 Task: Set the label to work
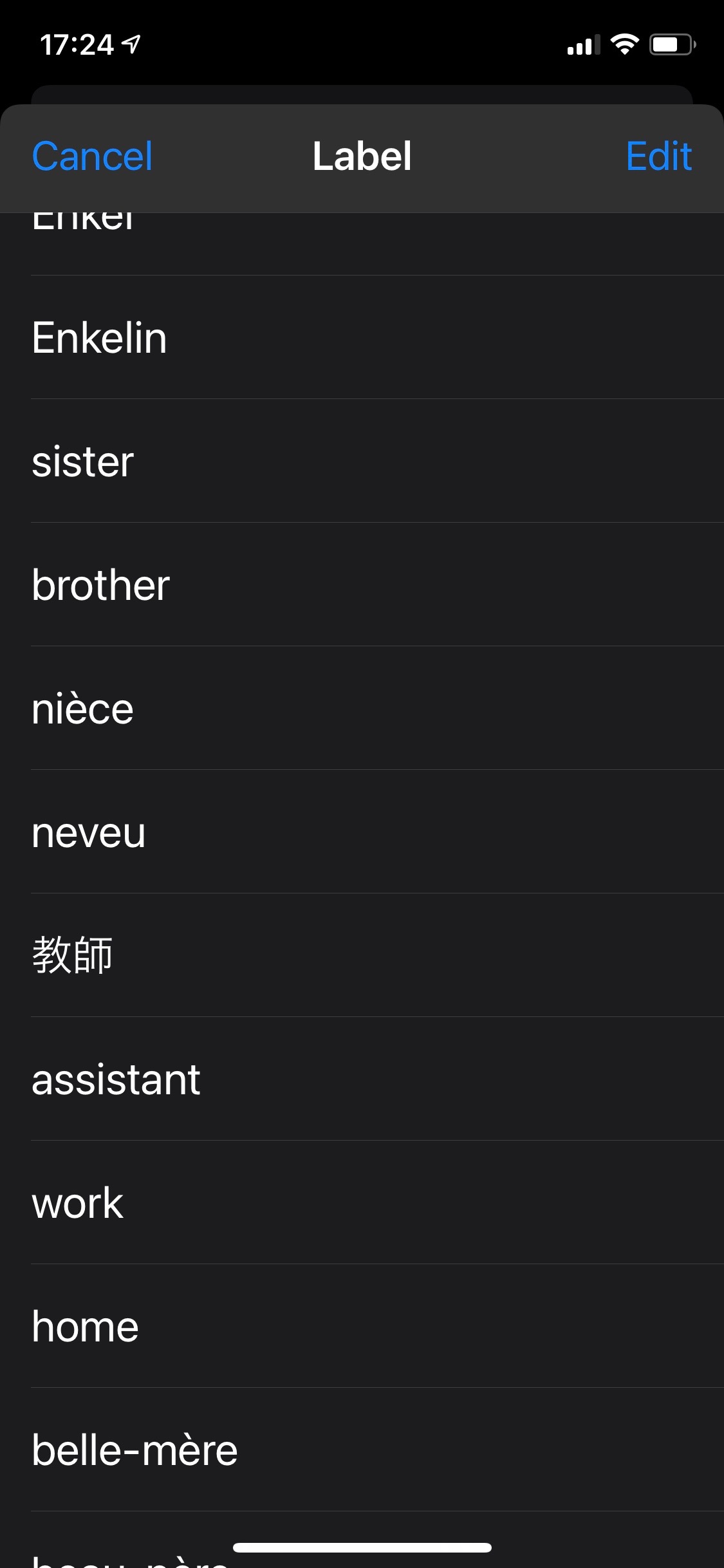tap(362, 1202)
